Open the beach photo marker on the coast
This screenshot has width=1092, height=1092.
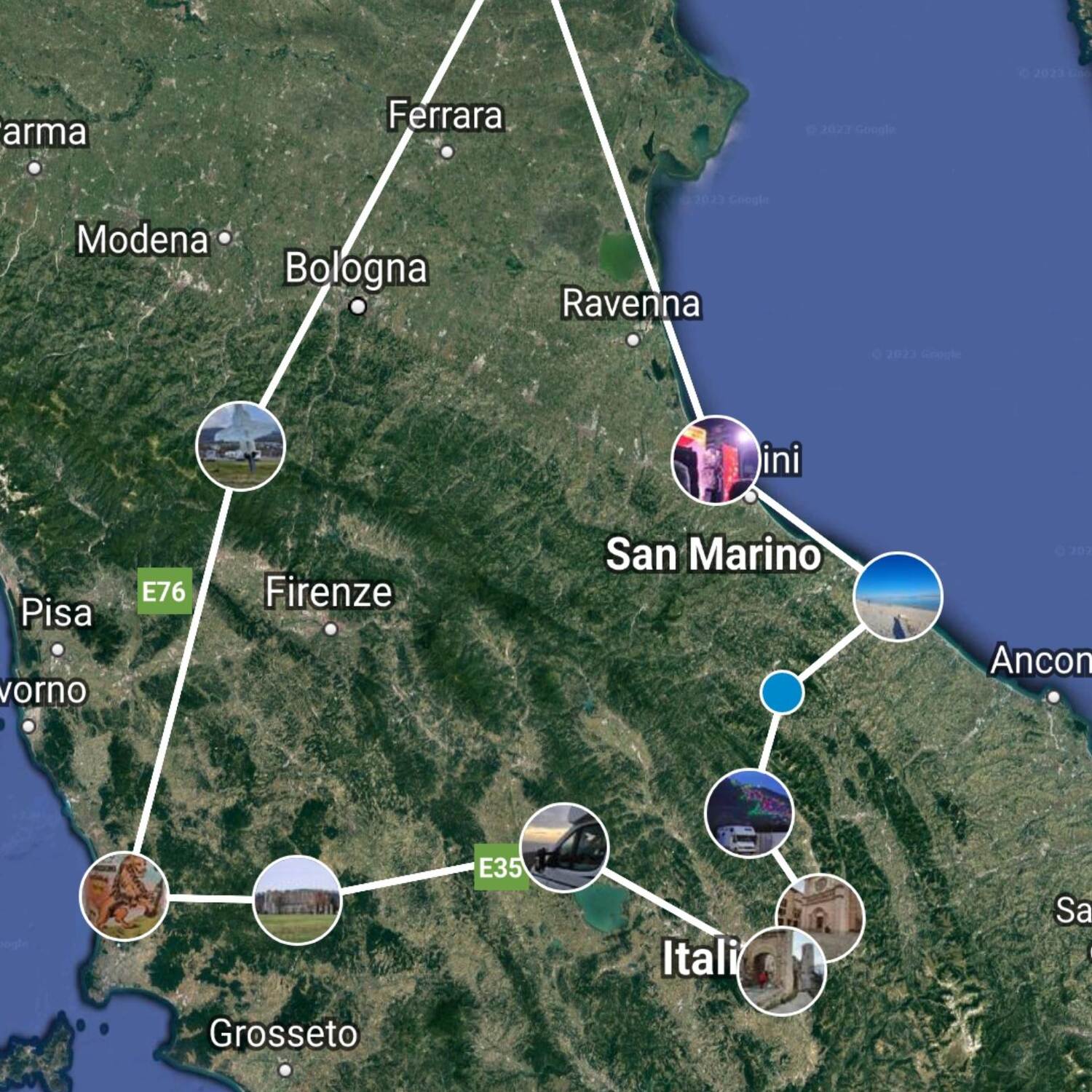click(898, 596)
